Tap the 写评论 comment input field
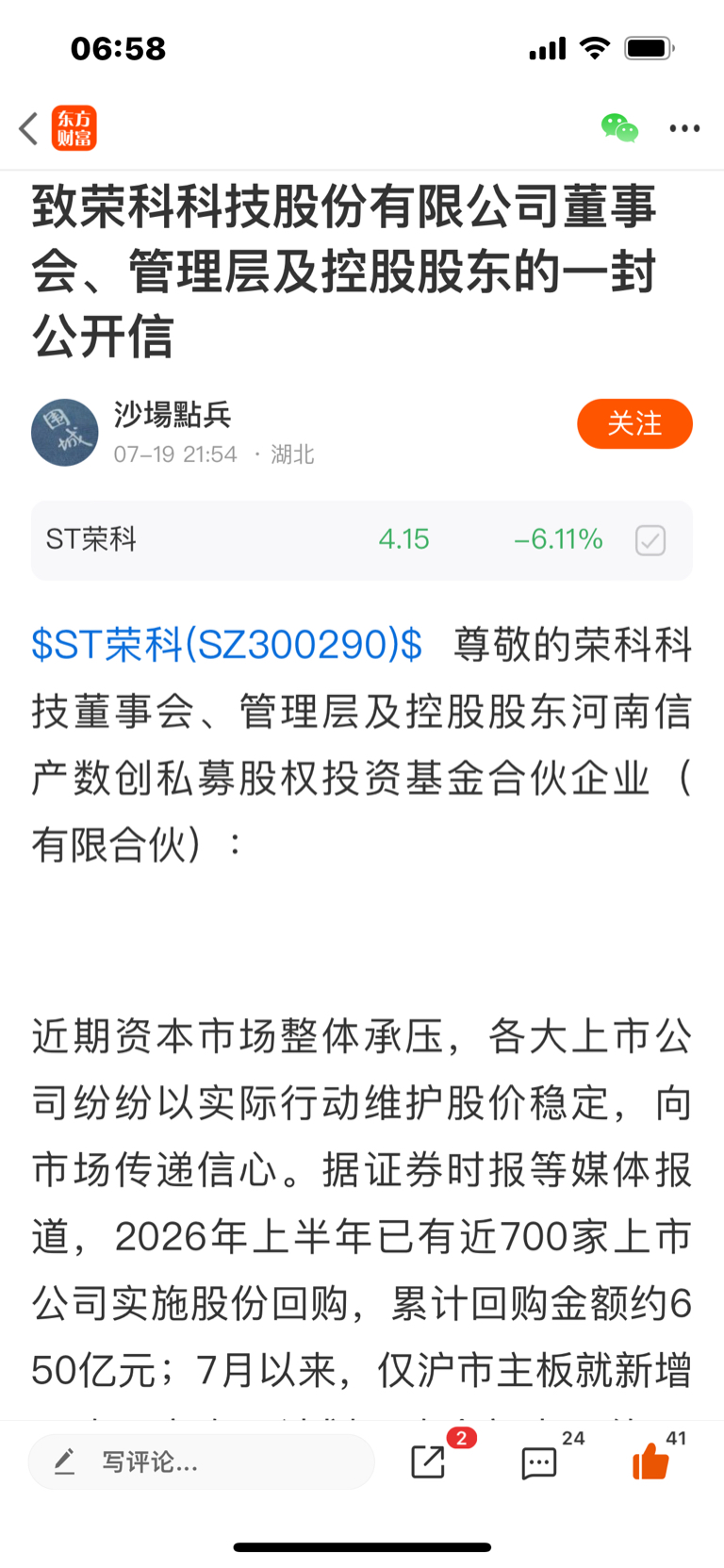The height and width of the screenshot is (1568, 724). (202, 1461)
